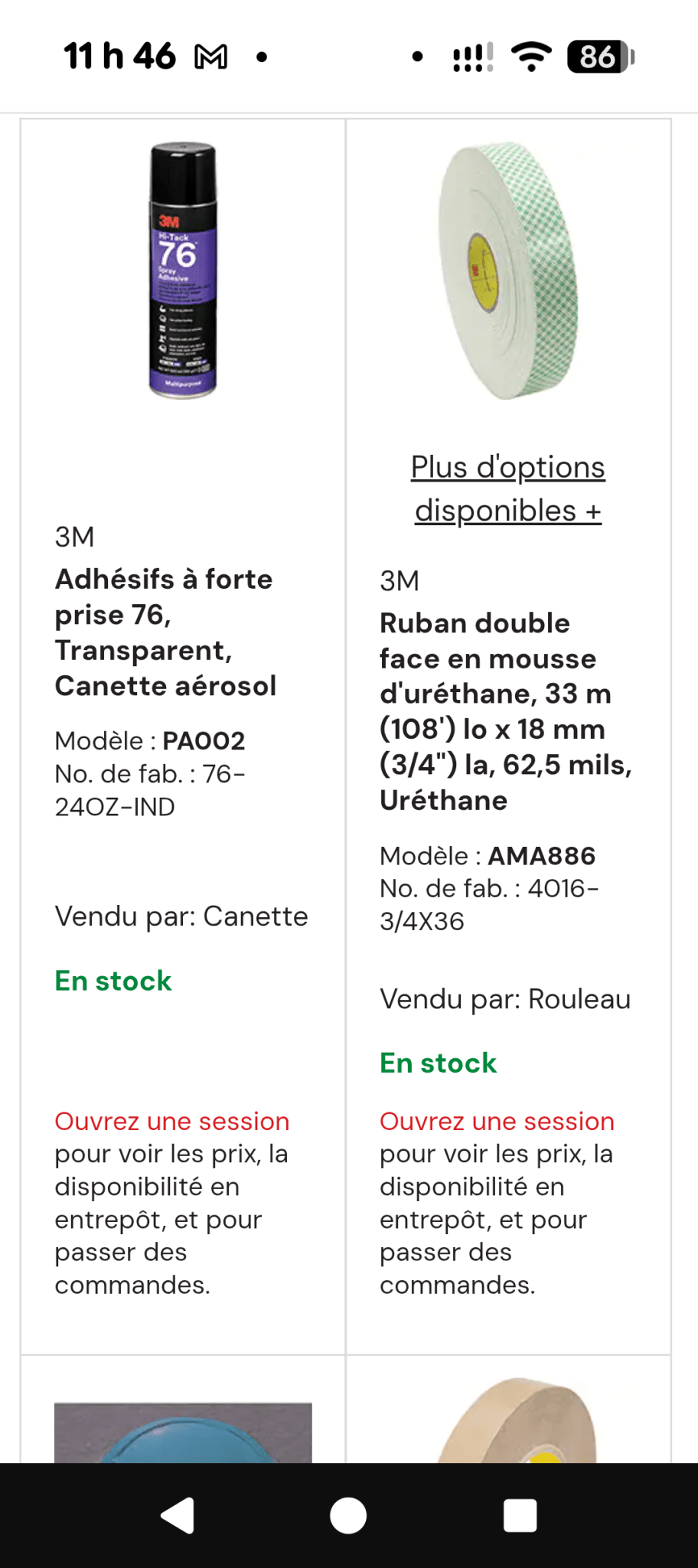
Task: Check the battery indicator showing 86
Action: click(x=599, y=55)
